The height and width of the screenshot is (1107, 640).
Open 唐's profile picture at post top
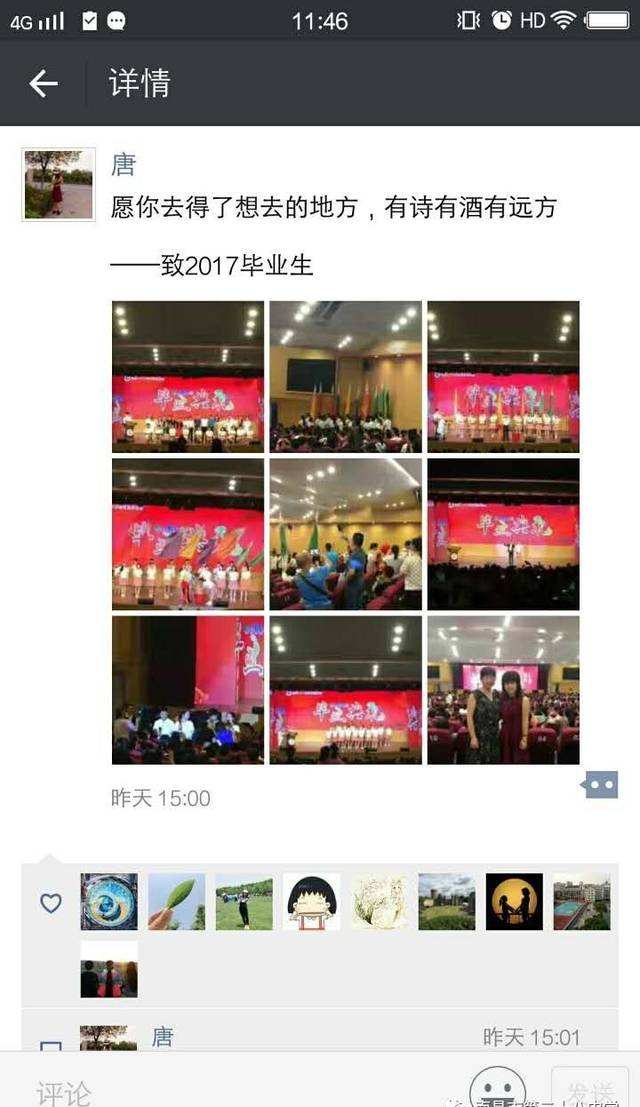(59, 184)
